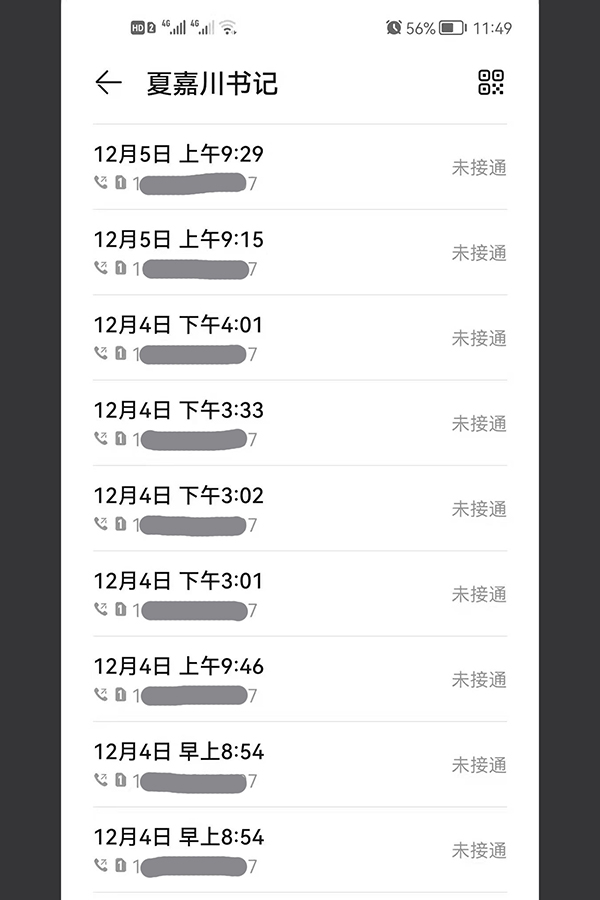
Task: Tap the 12月5日 上午9:29 call record
Action: [299, 167]
